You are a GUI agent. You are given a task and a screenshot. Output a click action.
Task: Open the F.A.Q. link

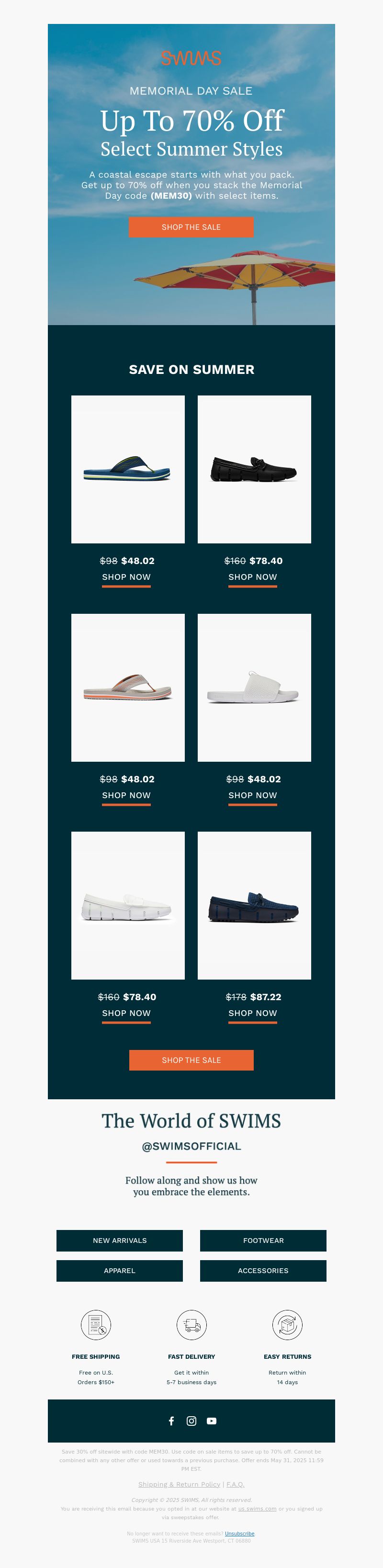click(x=235, y=1484)
